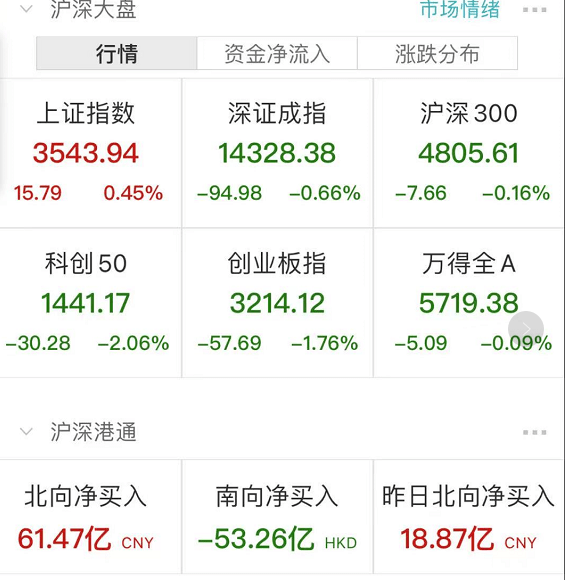Open the 市场情绪 link

click(460, 9)
